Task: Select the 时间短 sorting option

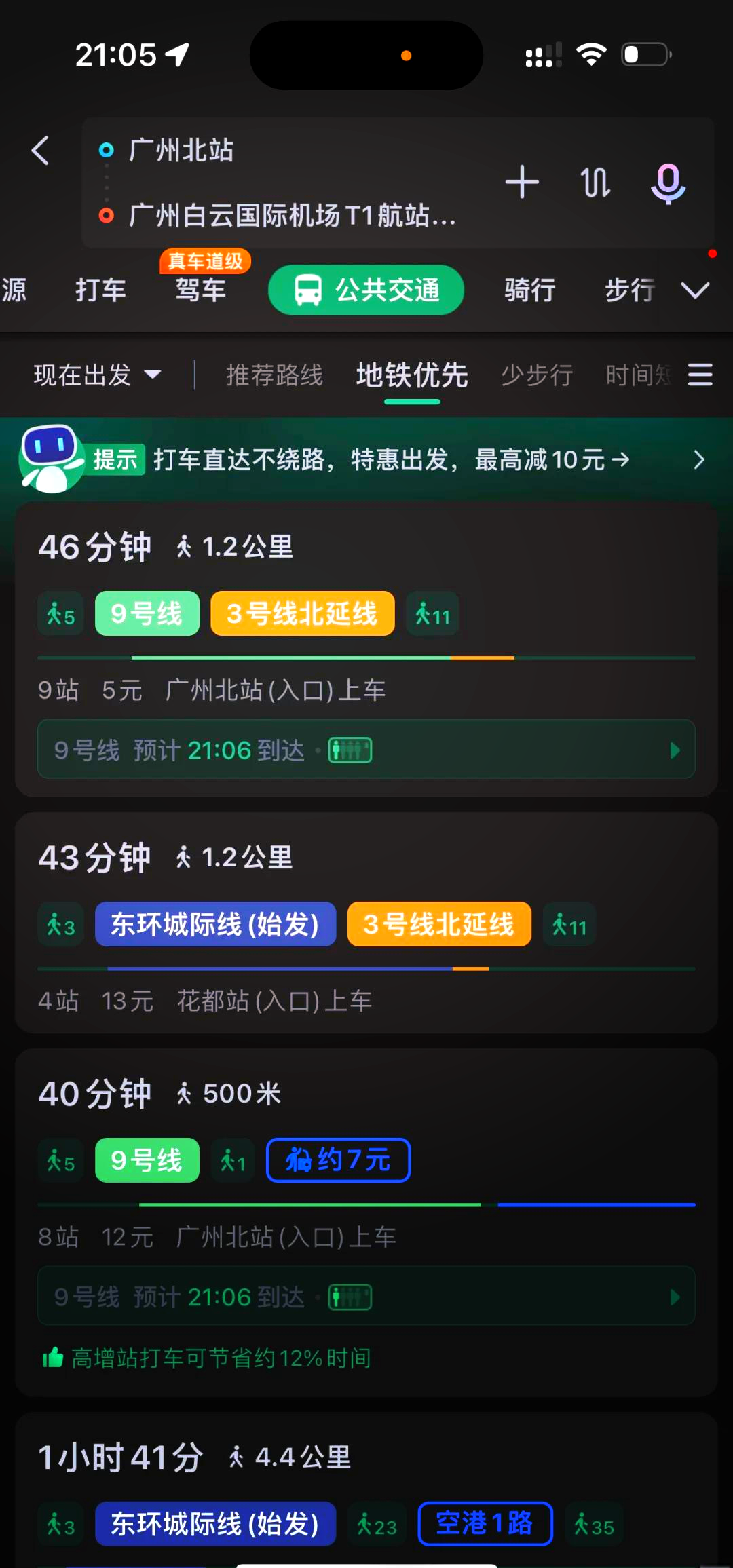Action: [637, 375]
